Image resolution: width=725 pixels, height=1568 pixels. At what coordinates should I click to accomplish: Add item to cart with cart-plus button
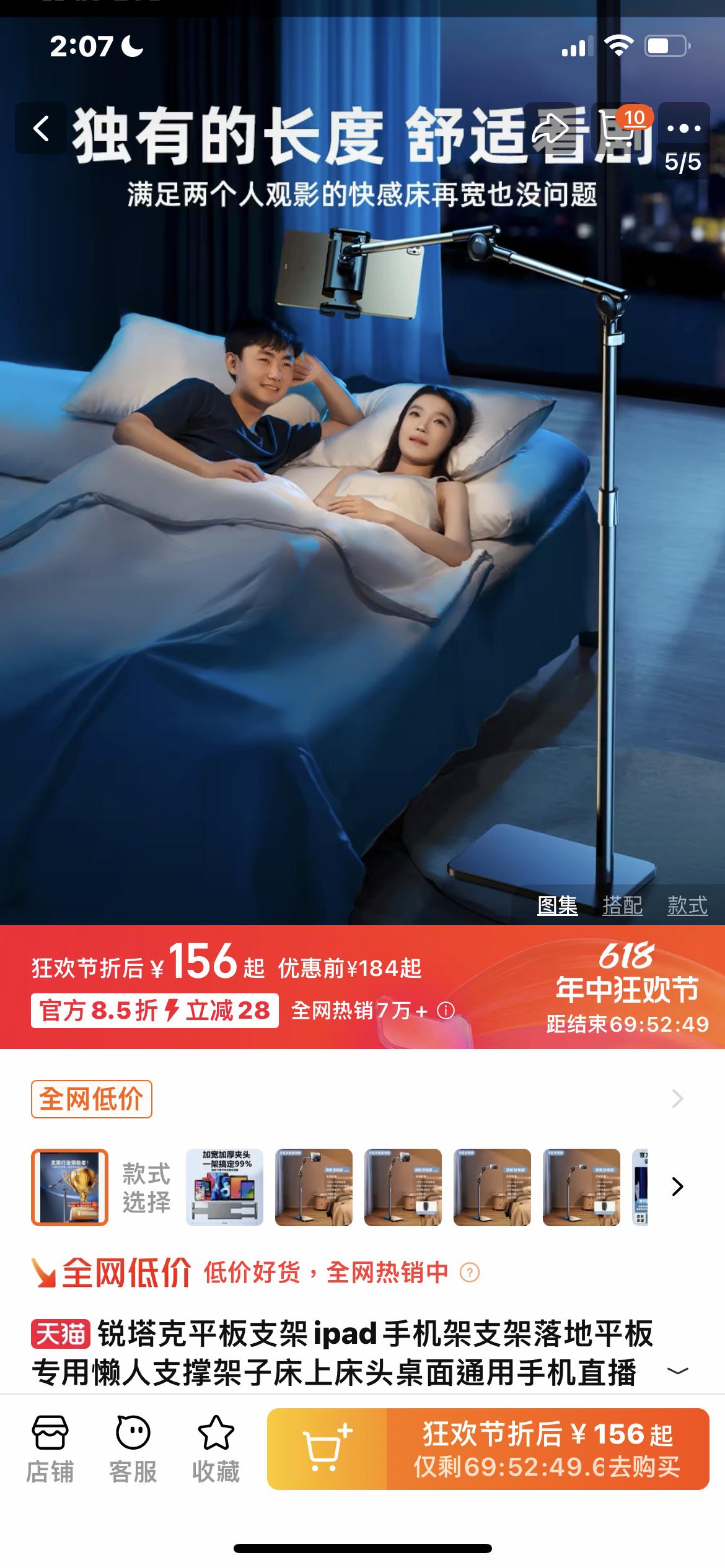[327, 1449]
